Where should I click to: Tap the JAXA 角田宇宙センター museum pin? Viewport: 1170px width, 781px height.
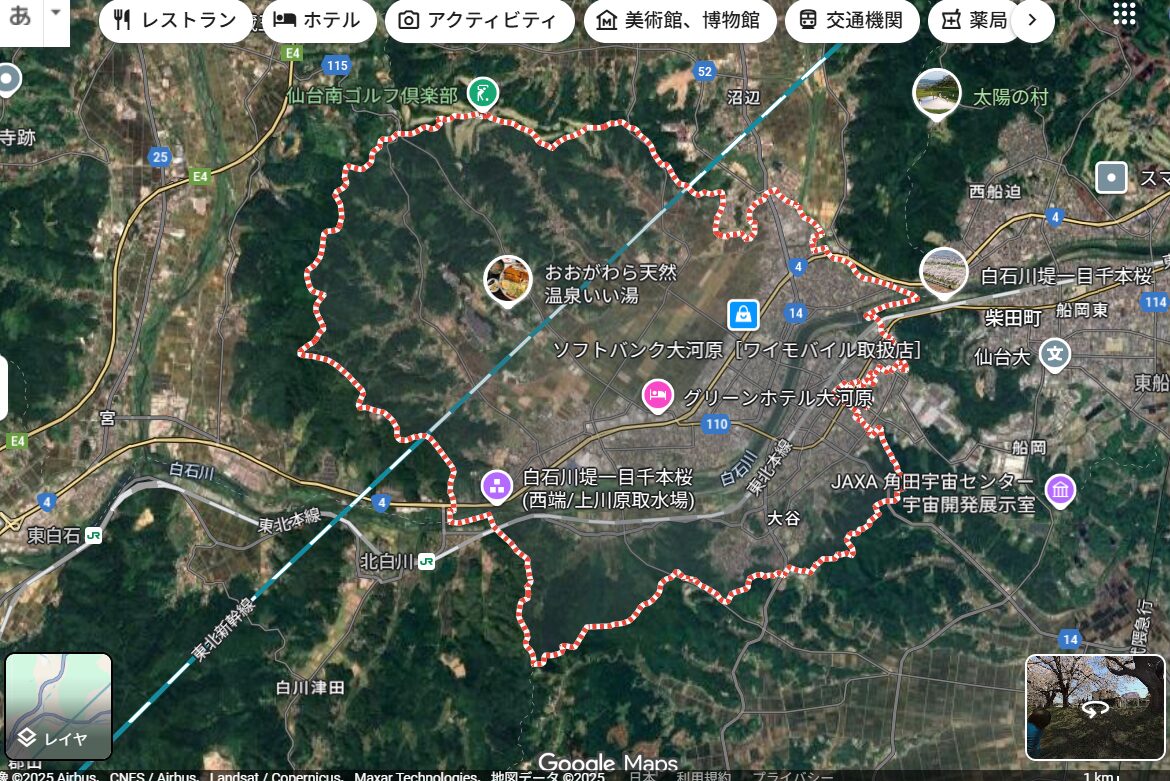click(1059, 490)
